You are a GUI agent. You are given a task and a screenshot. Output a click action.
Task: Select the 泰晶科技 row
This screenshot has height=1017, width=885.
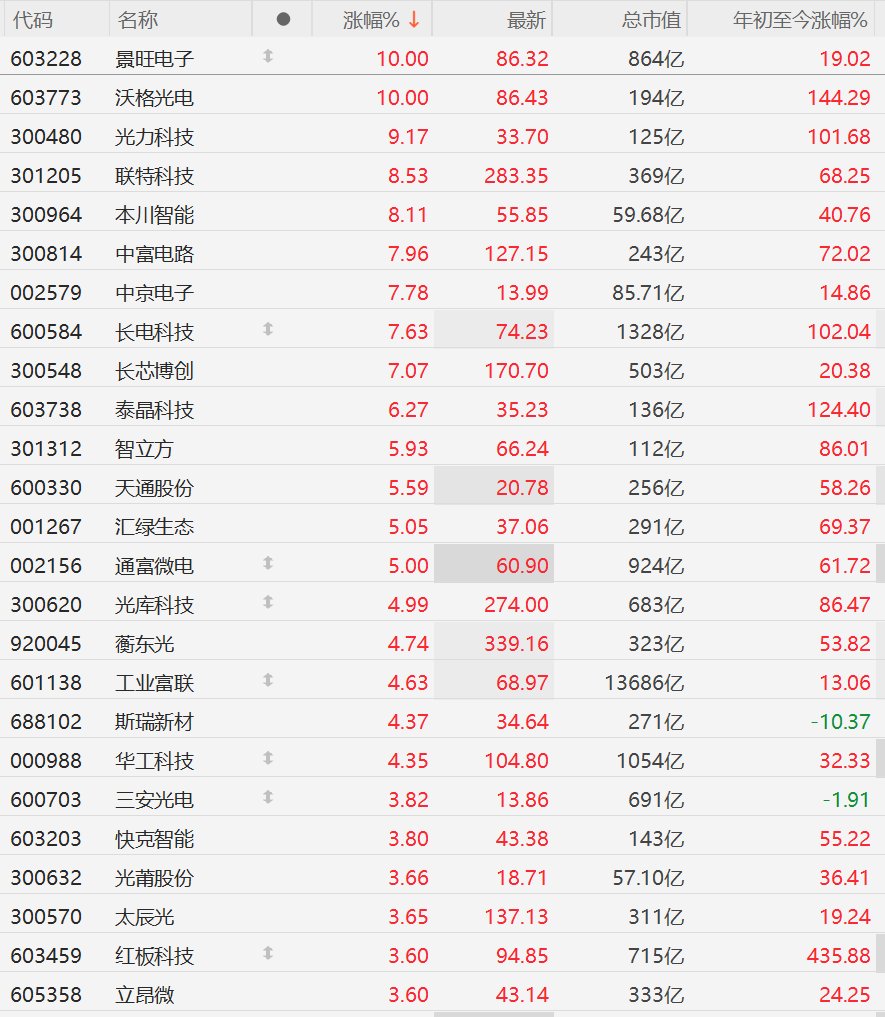coord(442,409)
